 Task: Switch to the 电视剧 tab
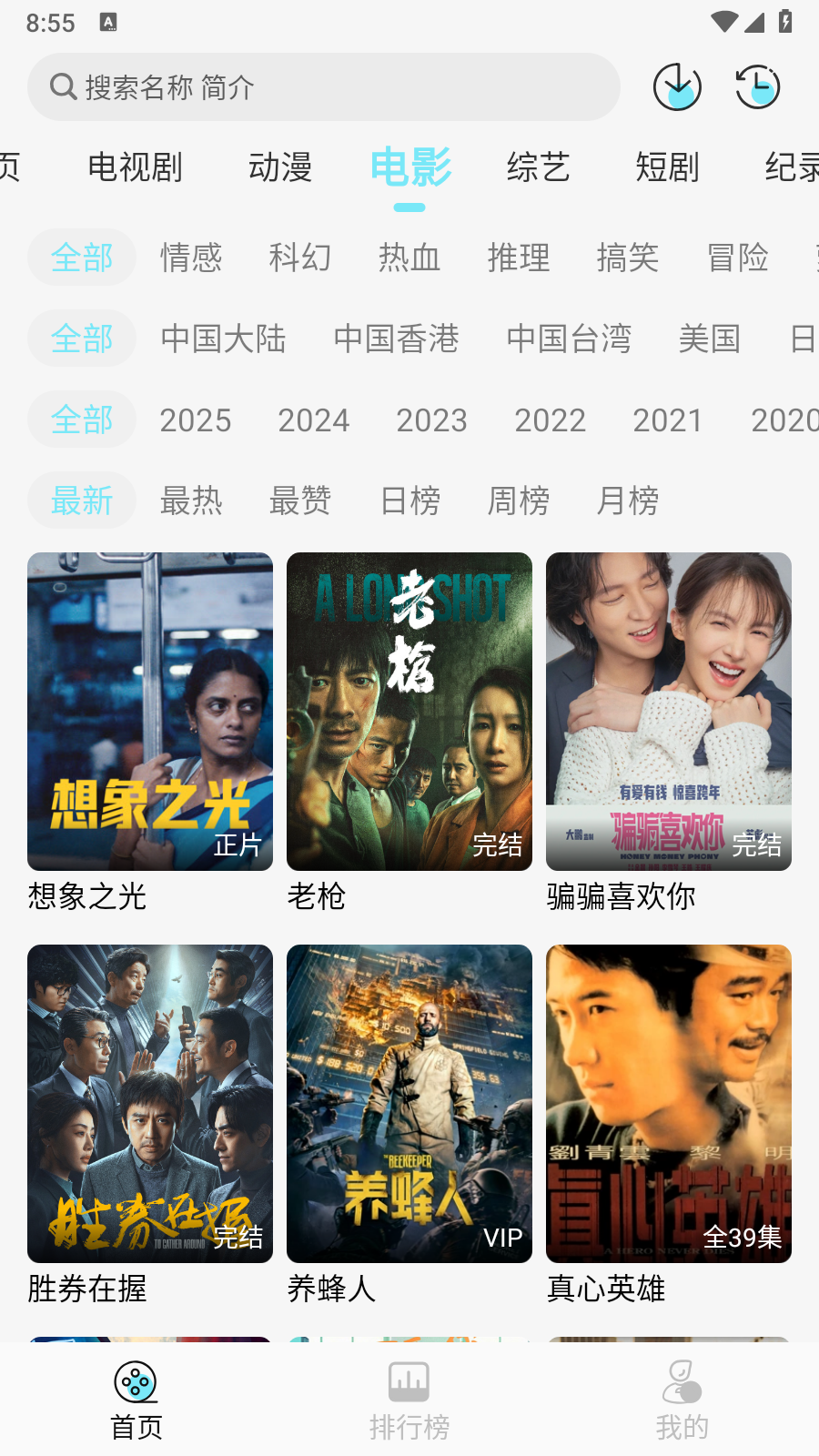(135, 167)
